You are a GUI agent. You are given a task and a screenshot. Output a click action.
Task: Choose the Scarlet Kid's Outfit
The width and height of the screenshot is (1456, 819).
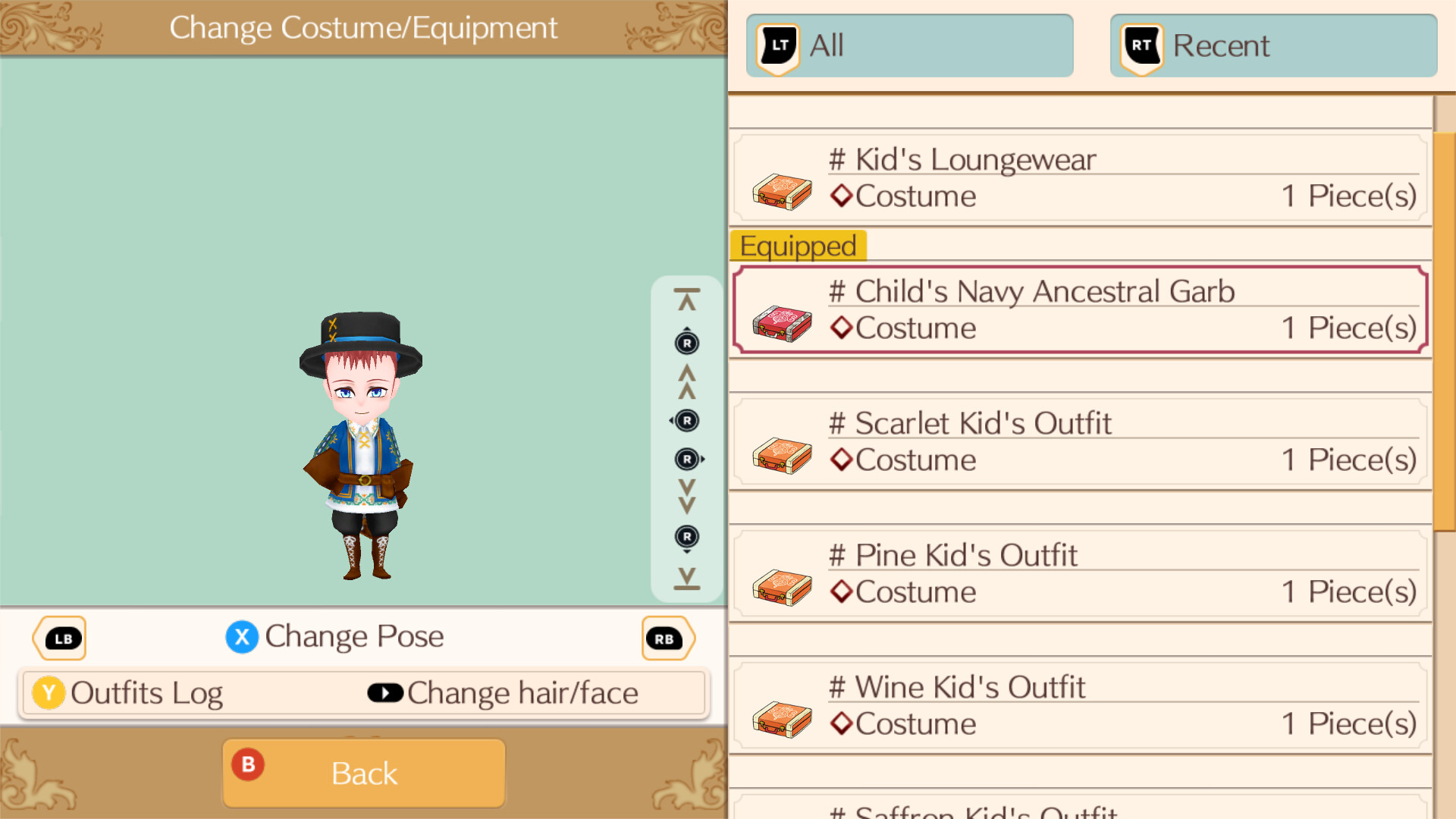[1080, 442]
